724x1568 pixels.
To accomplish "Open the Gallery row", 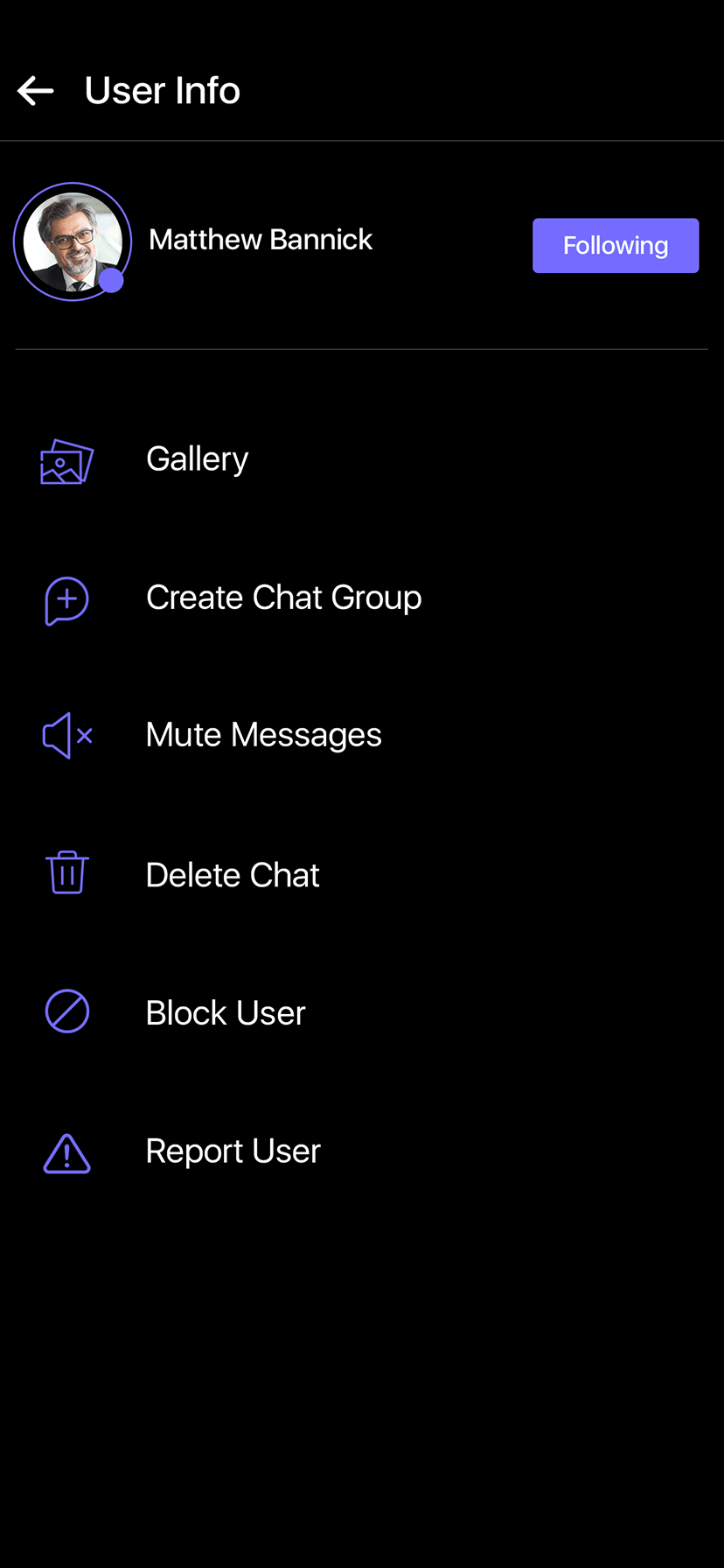I will [362, 460].
